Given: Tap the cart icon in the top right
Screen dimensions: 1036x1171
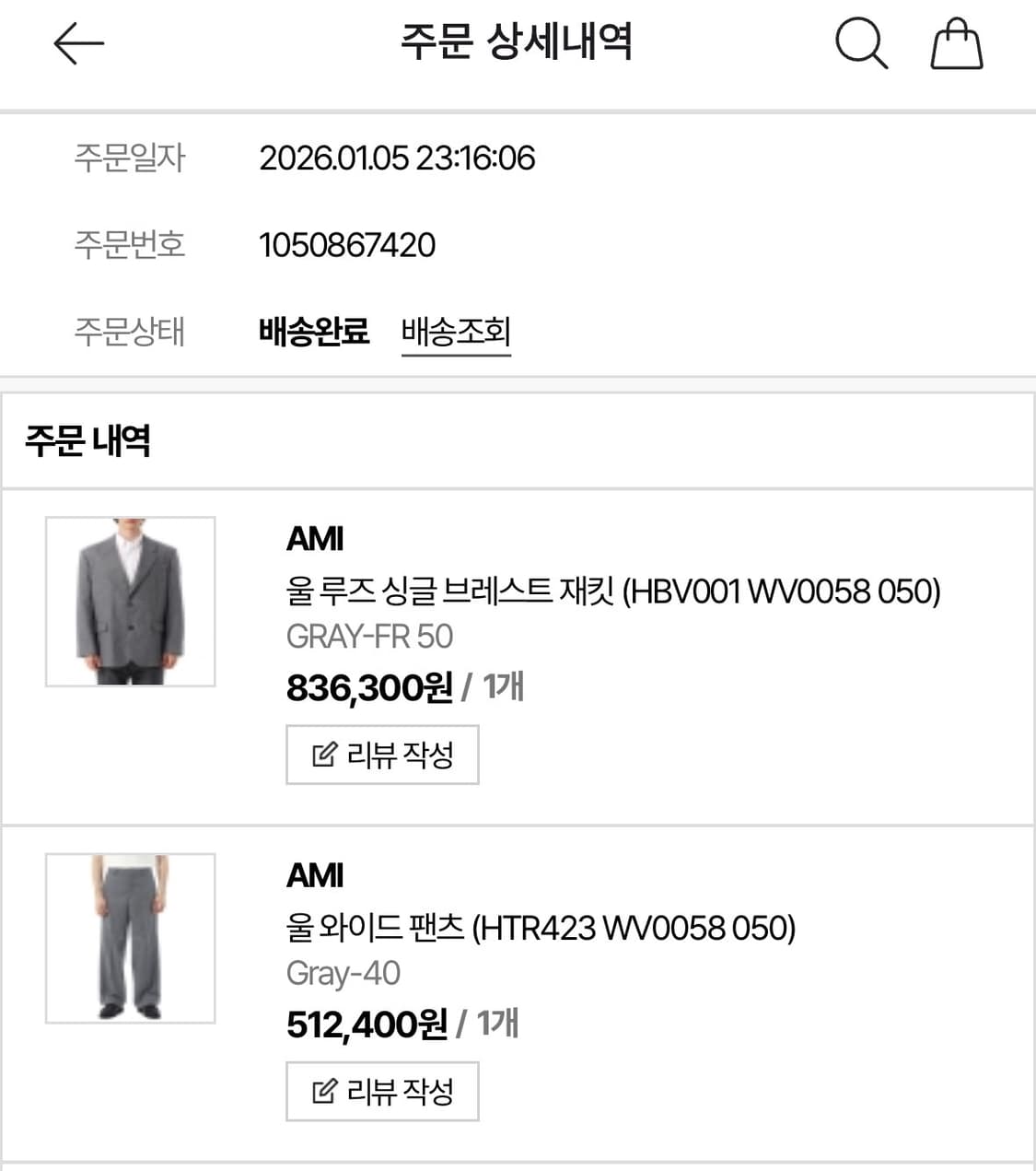Looking at the screenshot, I should 956,43.
